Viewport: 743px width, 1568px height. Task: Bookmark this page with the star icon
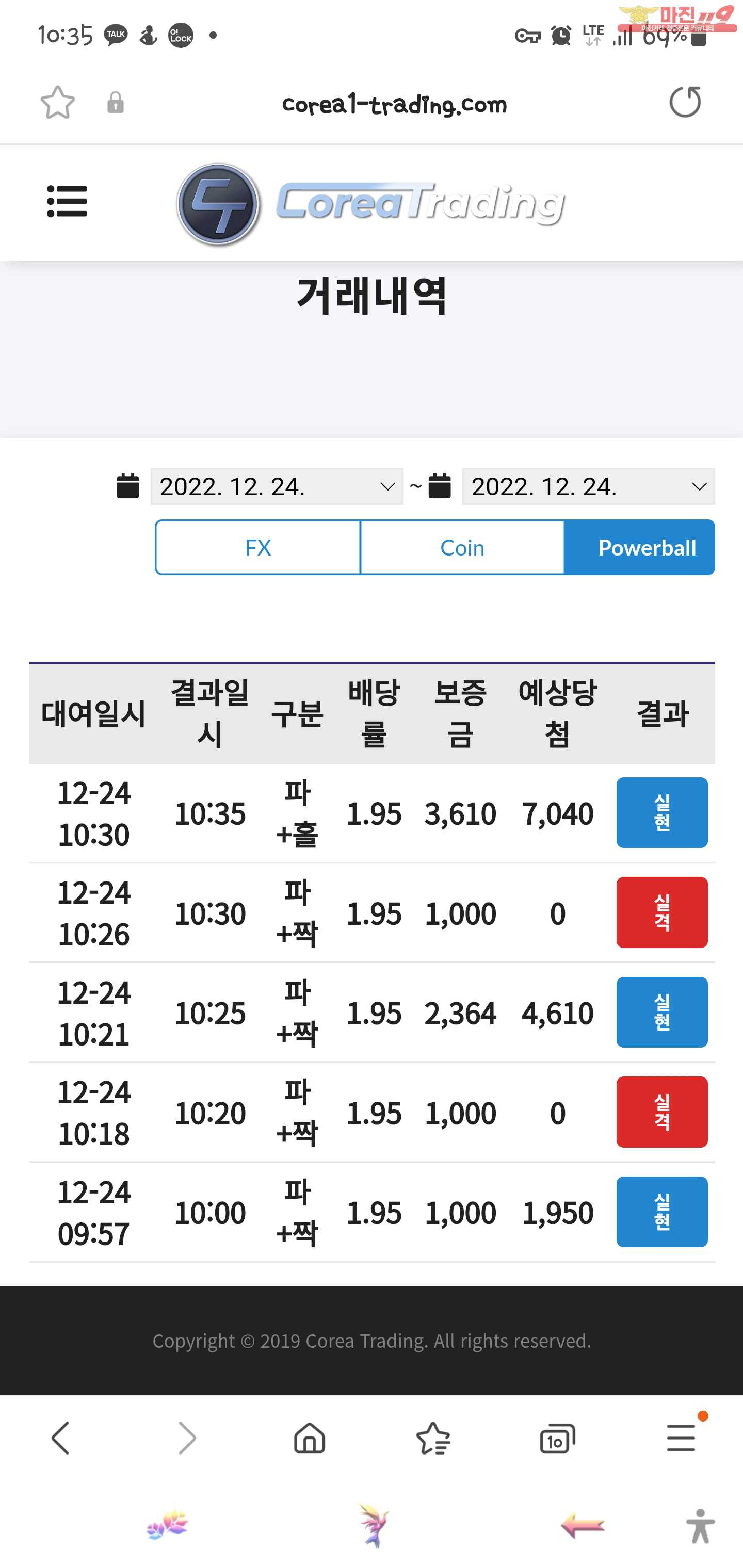(x=58, y=102)
